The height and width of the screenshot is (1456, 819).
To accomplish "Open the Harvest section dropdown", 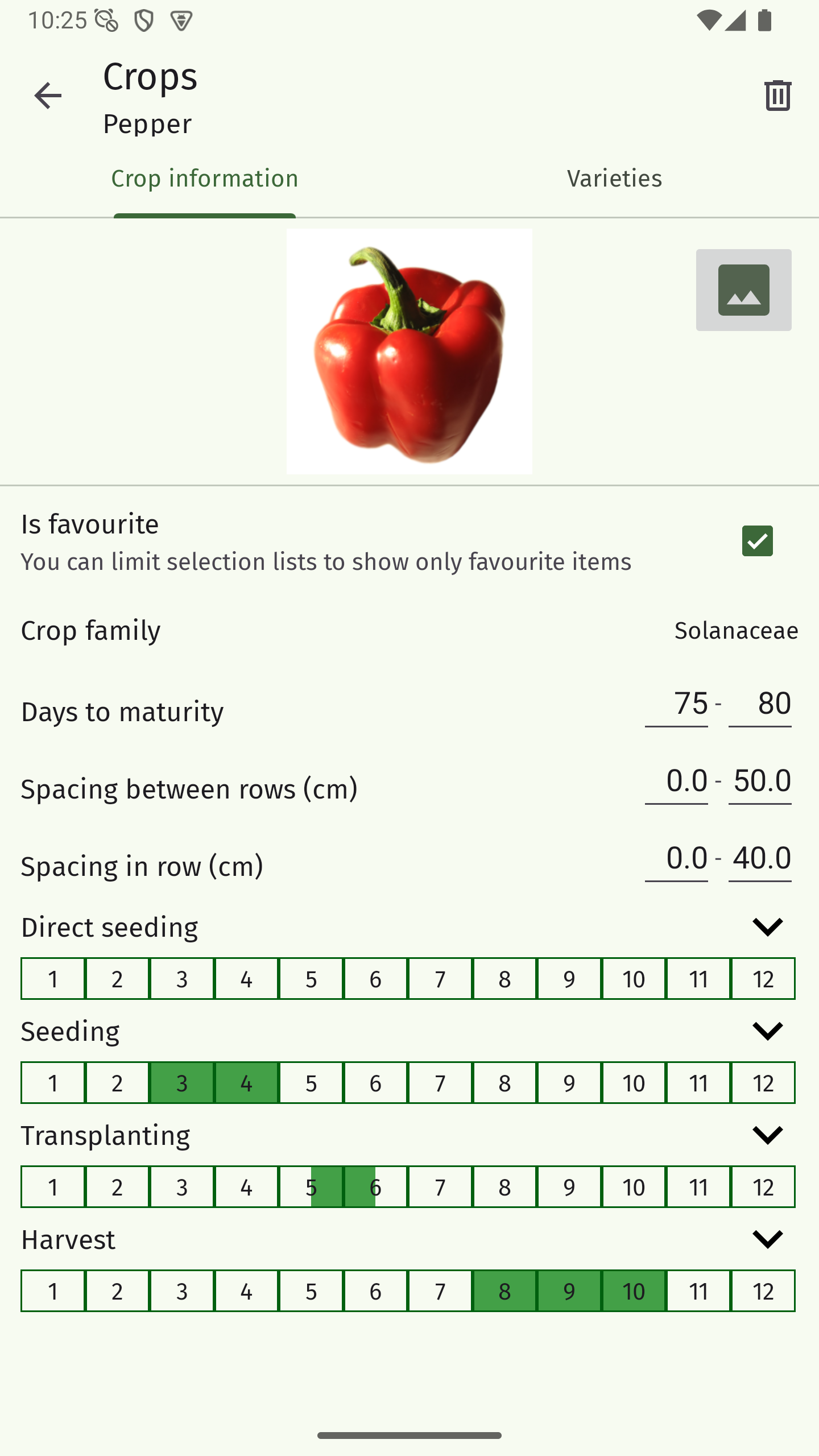I will [768, 1238].
